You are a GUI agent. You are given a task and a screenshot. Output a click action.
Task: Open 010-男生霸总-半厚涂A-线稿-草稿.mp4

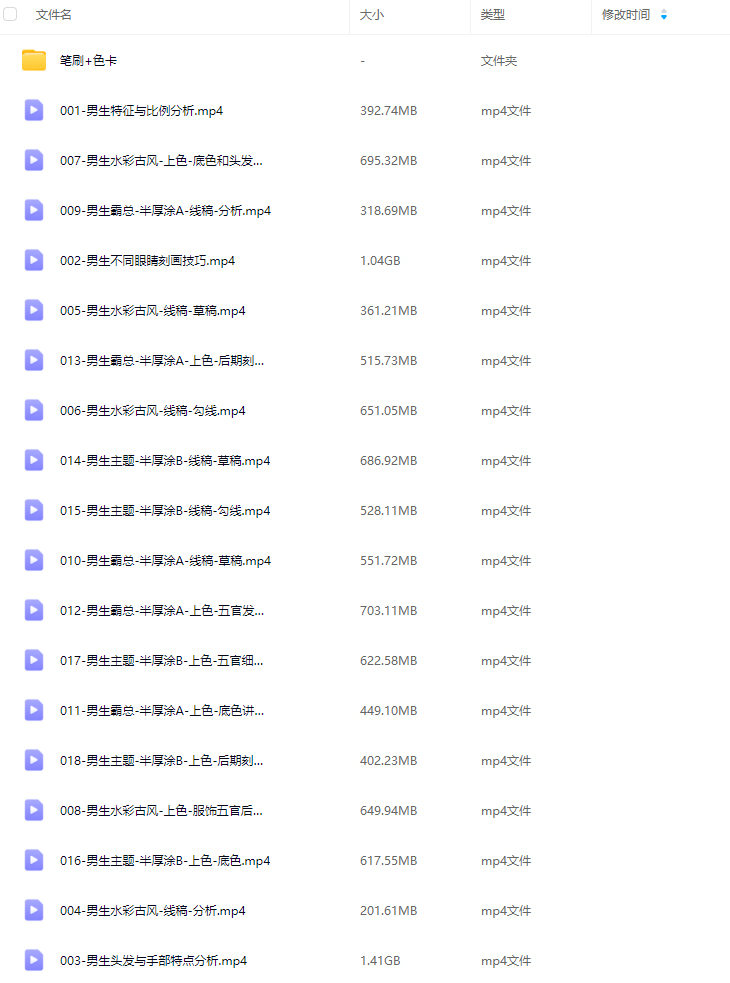[x=165, y=561]
